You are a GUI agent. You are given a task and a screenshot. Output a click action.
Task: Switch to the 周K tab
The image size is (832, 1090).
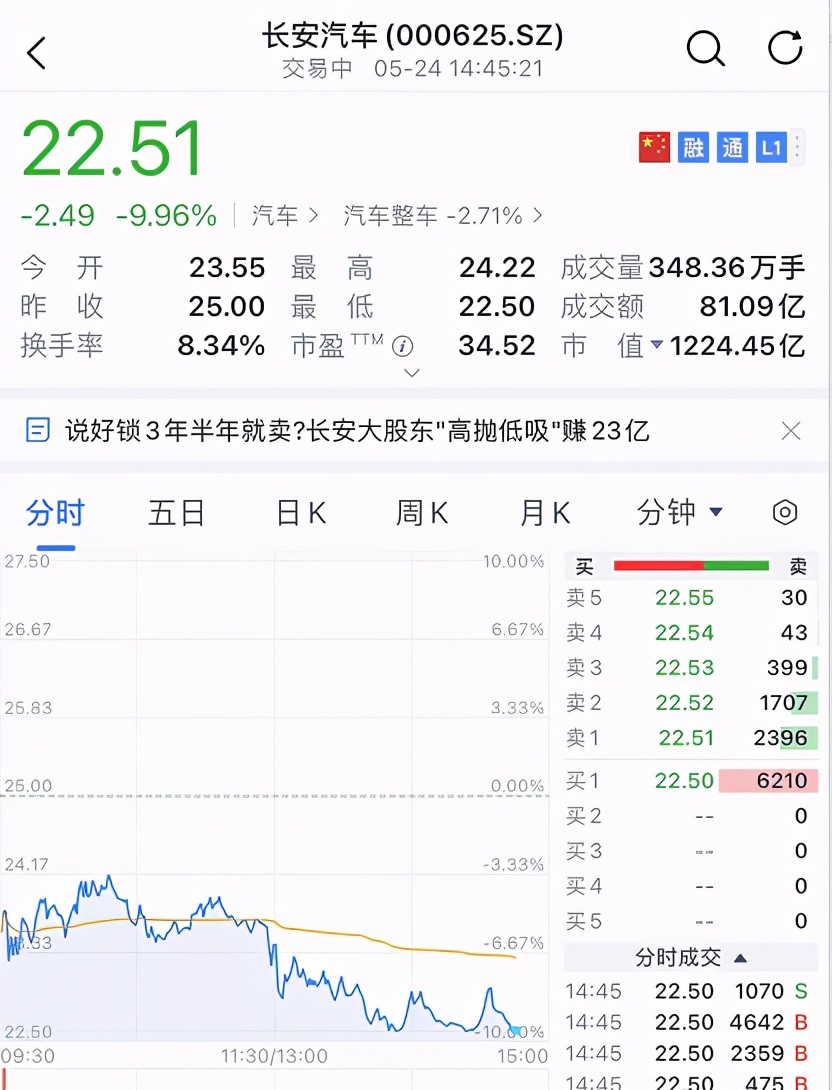[x=421, y=513]
